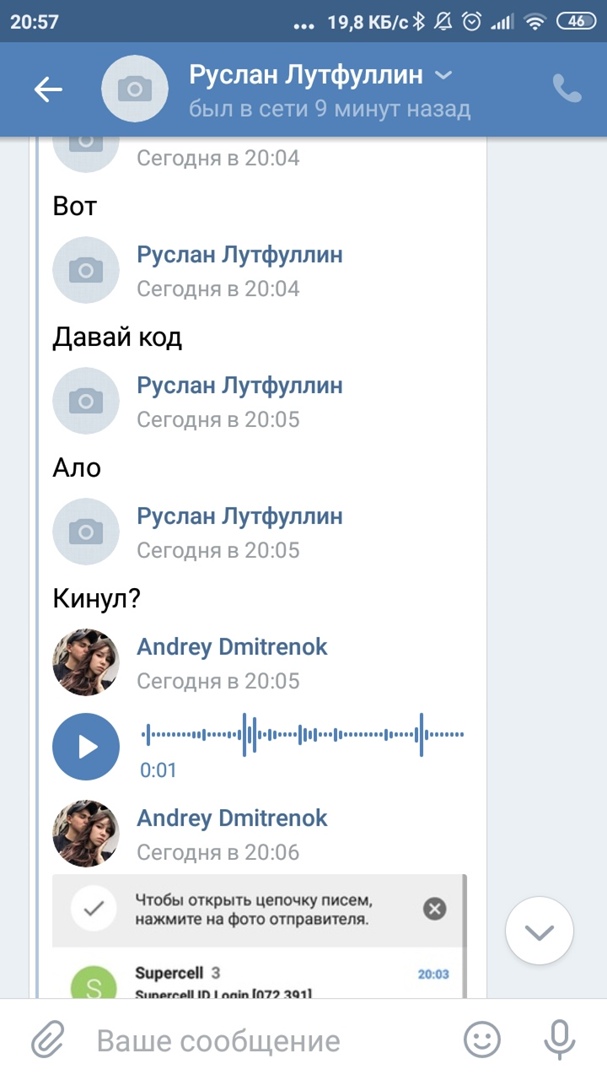The height and width of the screenshot is (1080, 607).
Task: Start a call with Руслан Лутфуллин
Action: pyautogui.click(x=567, y=89)
